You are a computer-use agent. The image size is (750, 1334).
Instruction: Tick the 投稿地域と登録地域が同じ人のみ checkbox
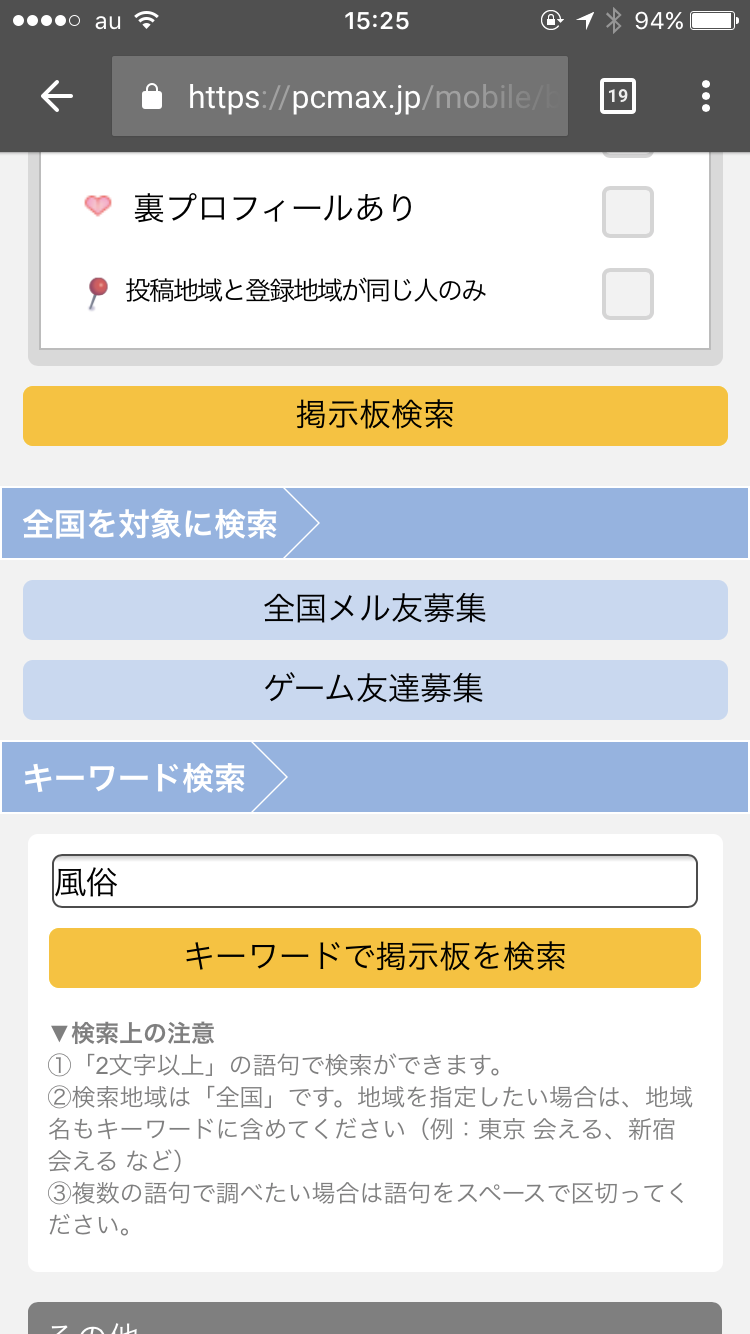pyautogui.click(x=627, y=293)
